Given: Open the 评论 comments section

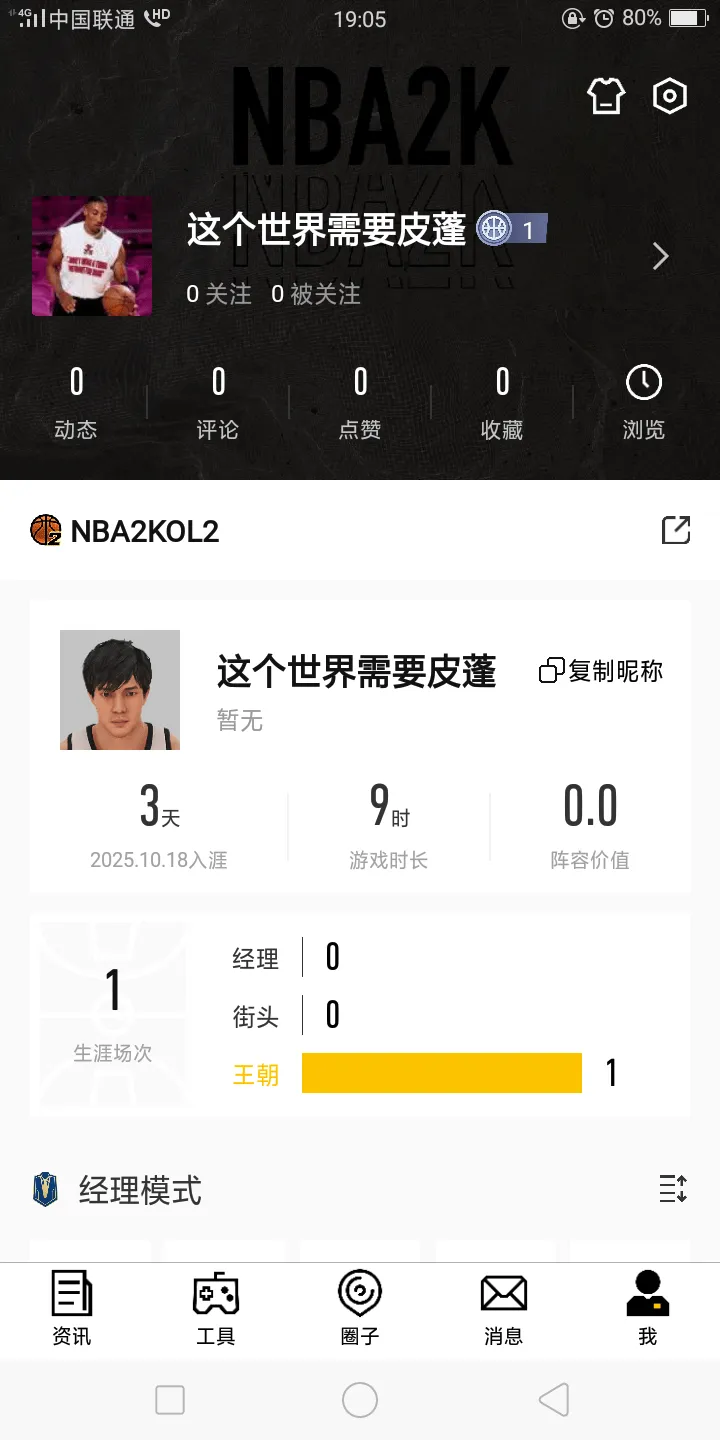Looking at the screenshot, I should coord(218,403).
